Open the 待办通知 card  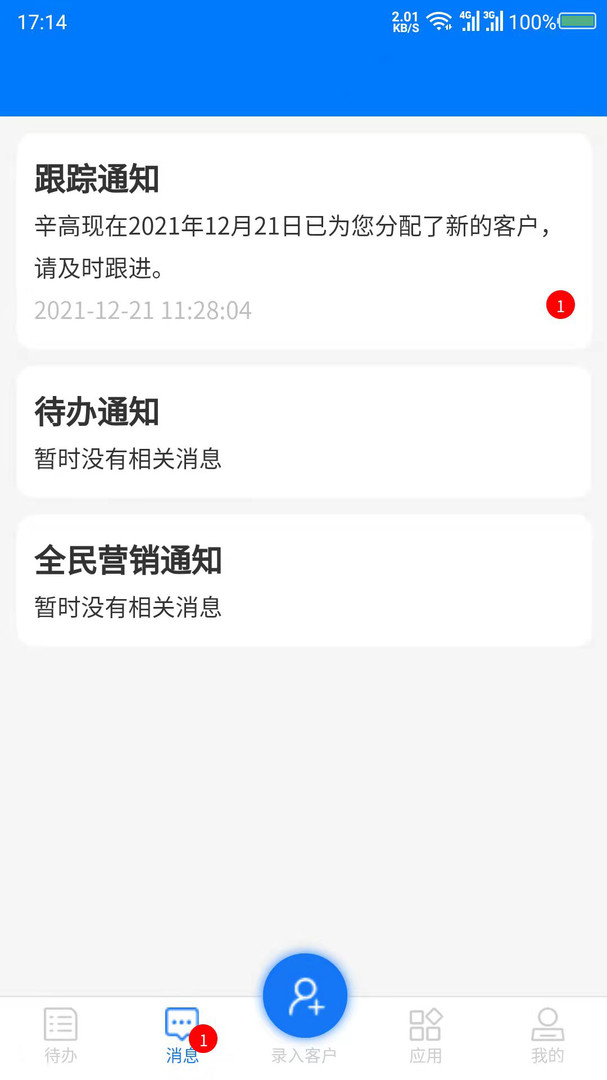[304, 432]
